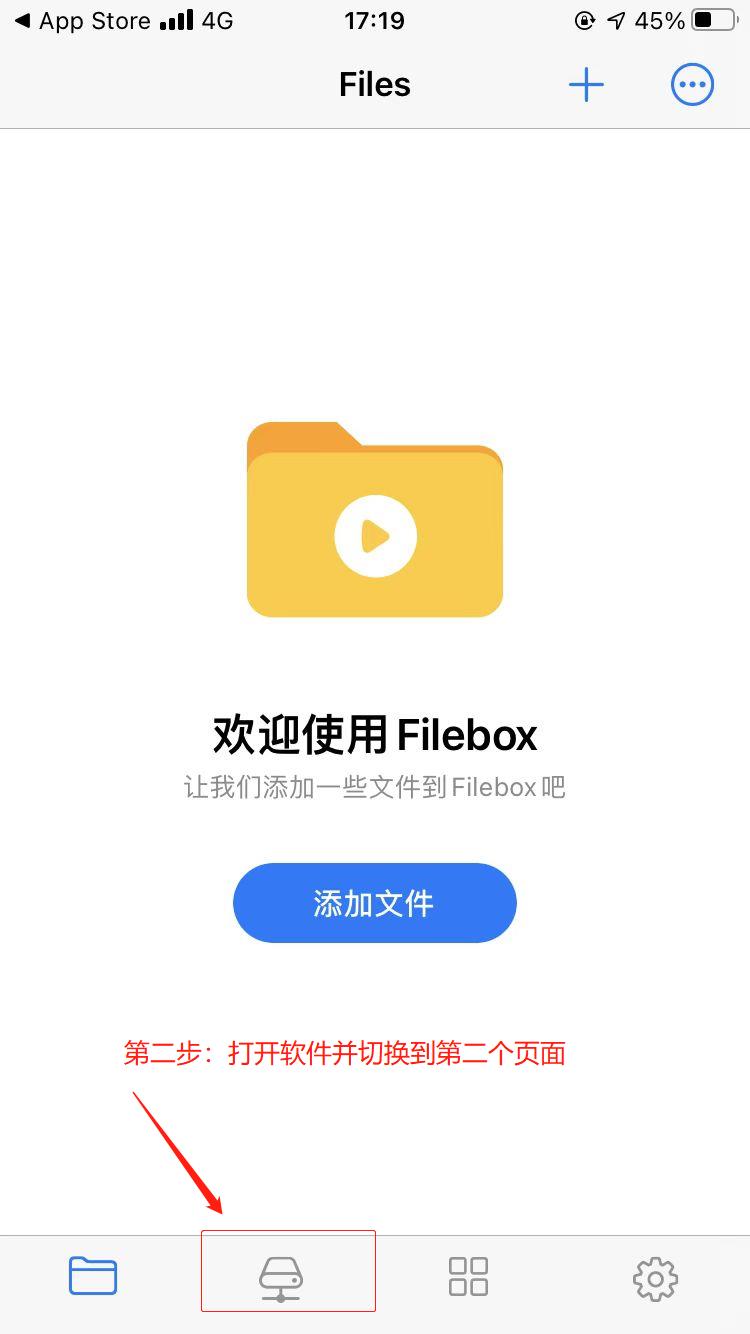
Task: Open the grid apps tab
Action: [468, 1277]
